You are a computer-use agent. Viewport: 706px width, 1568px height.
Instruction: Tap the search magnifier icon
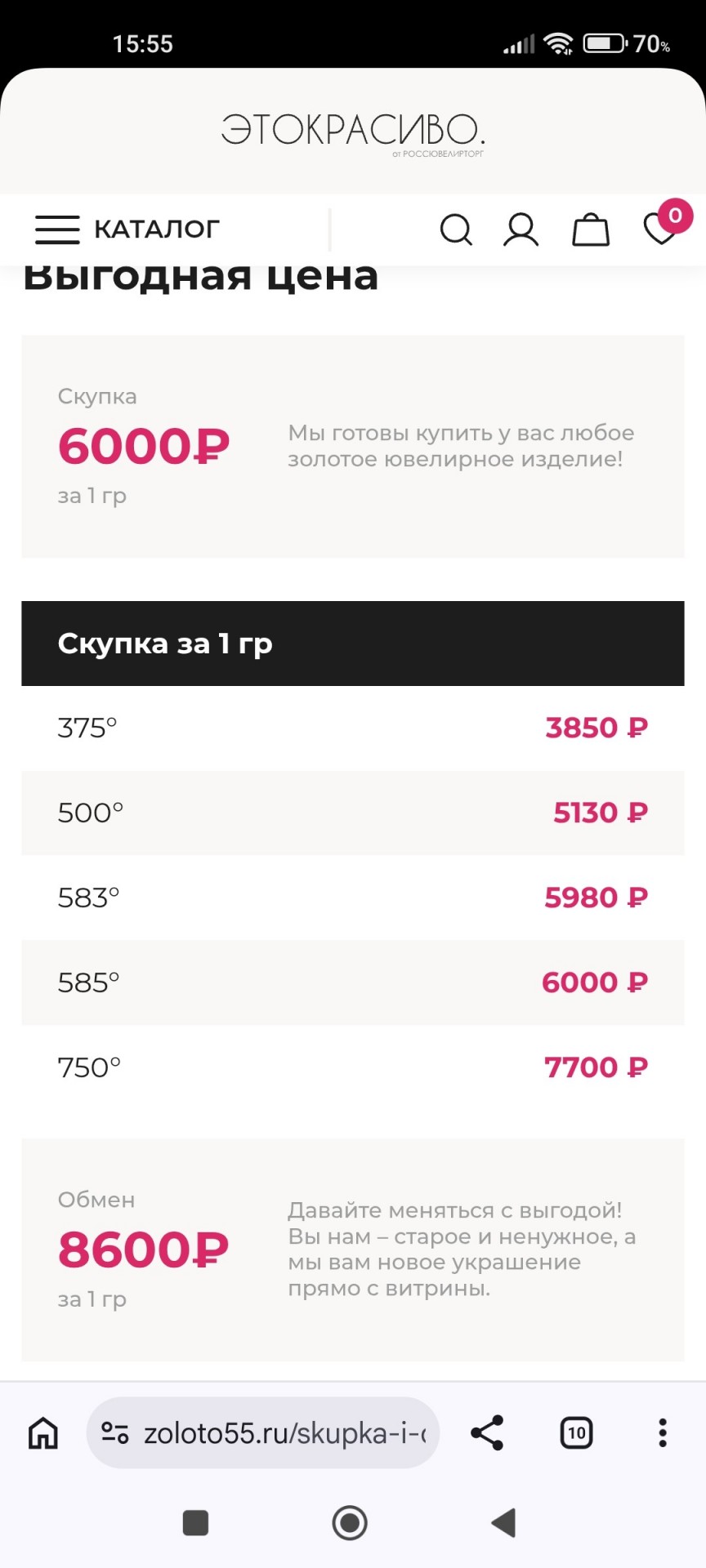point(456,229)
